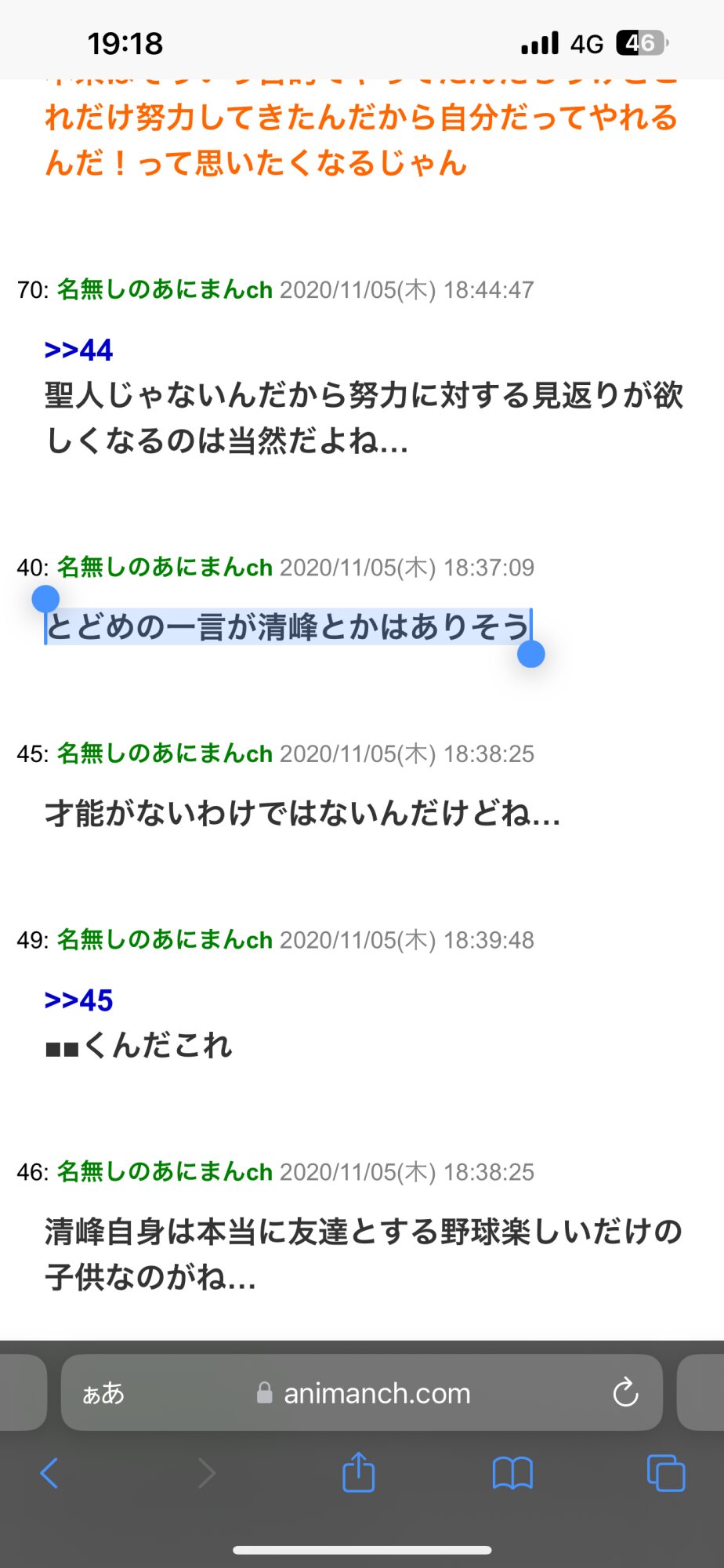Follow the >>45 reply anchor link

(78, 1000)
